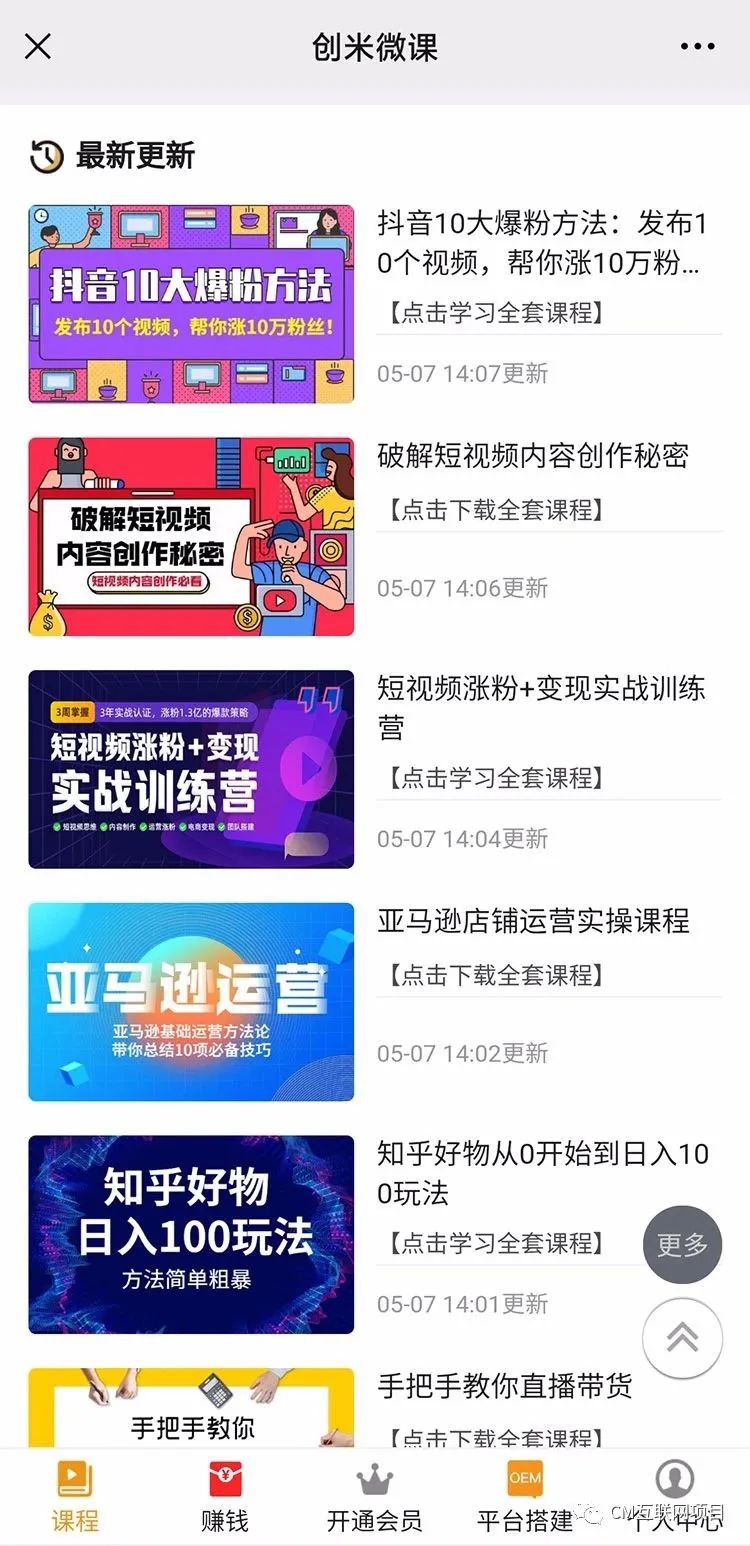
Task: Open 亚马逊店铺运营实操课程
Action: [x=533, y=921]
